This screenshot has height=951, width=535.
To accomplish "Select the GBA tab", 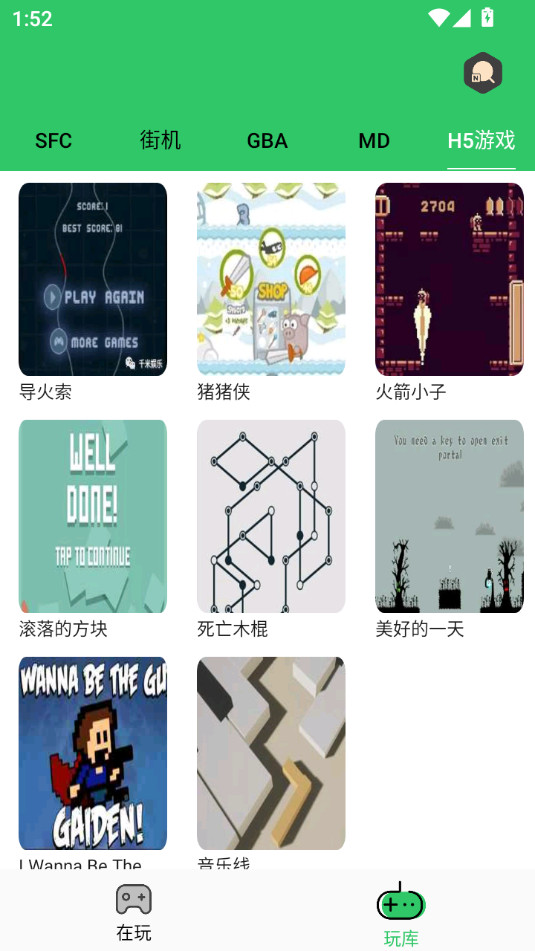I will [267, 141].
